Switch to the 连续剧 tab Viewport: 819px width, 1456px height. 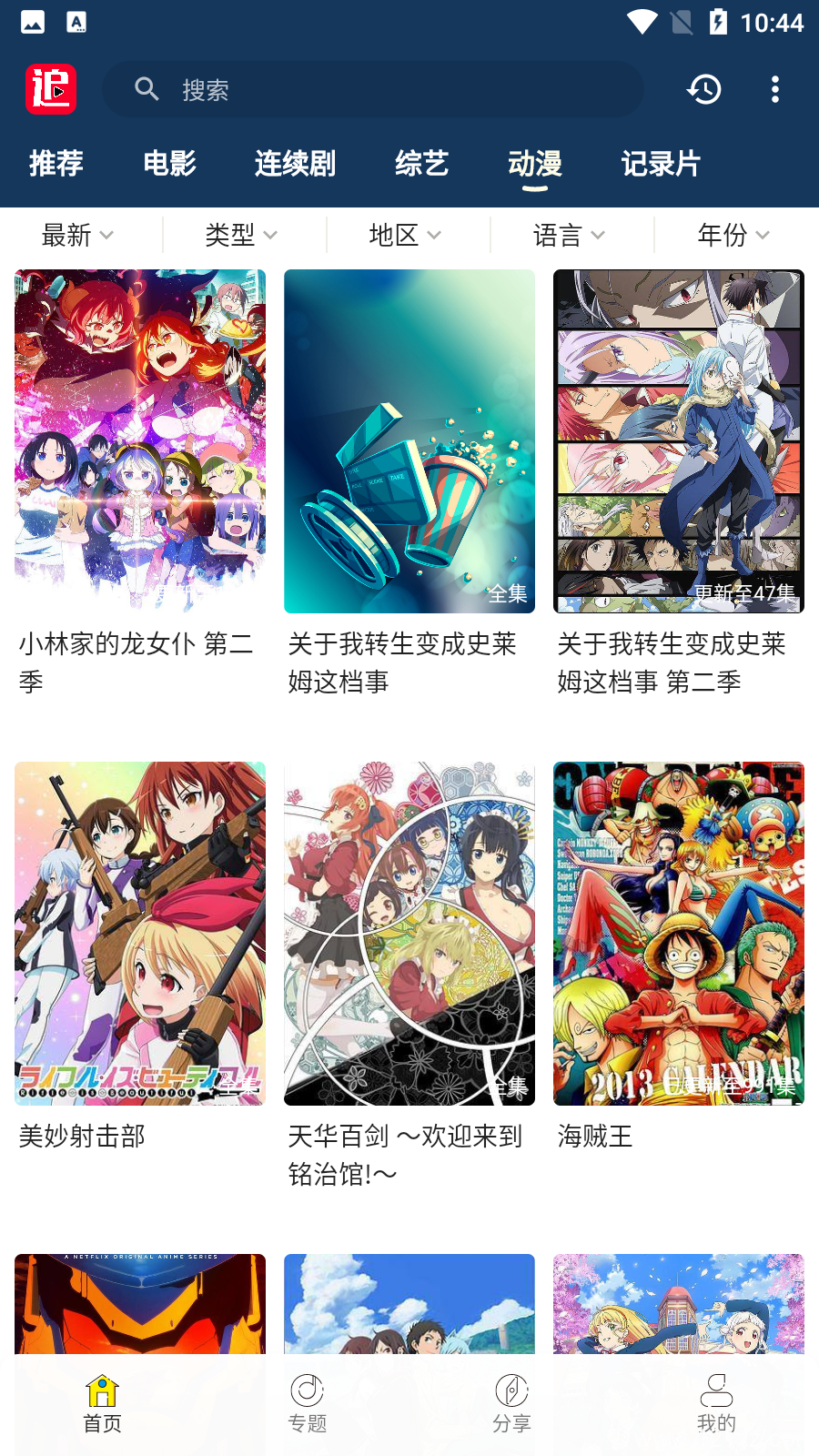coord(295,164)
